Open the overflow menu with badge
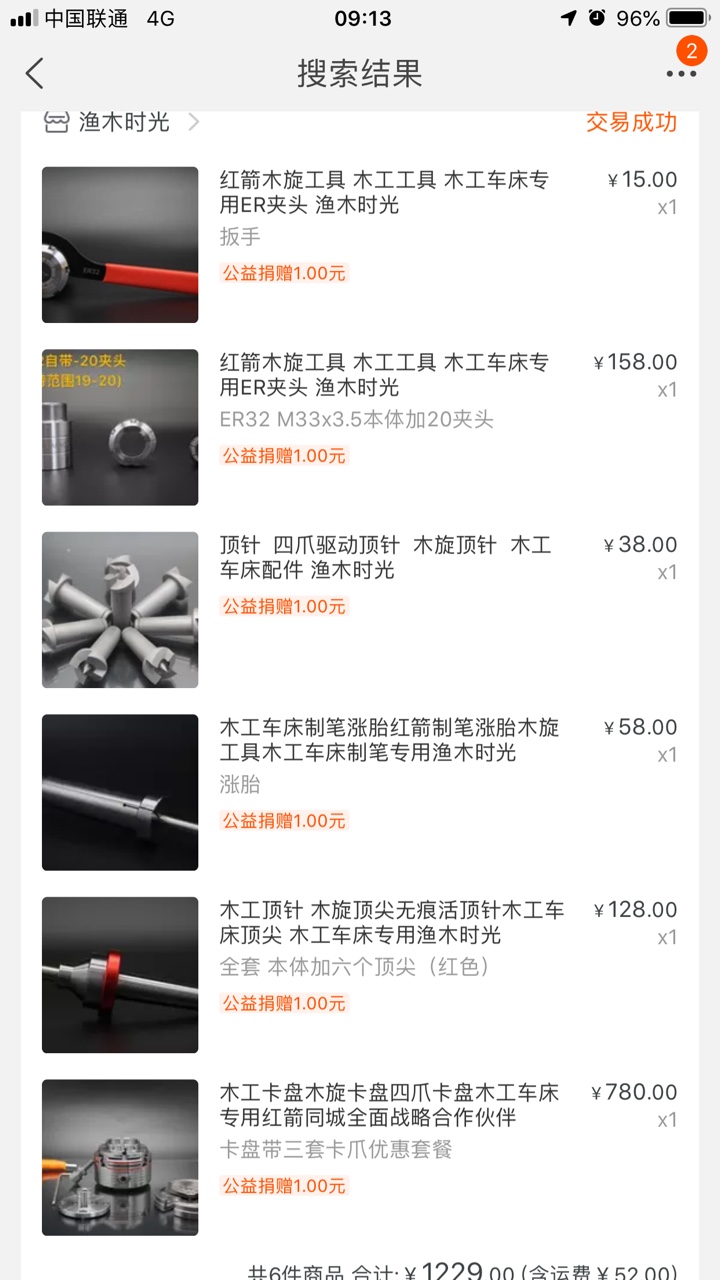This screenshot has height=1280, width=720. pyautogui.click(x=682, y=70)
